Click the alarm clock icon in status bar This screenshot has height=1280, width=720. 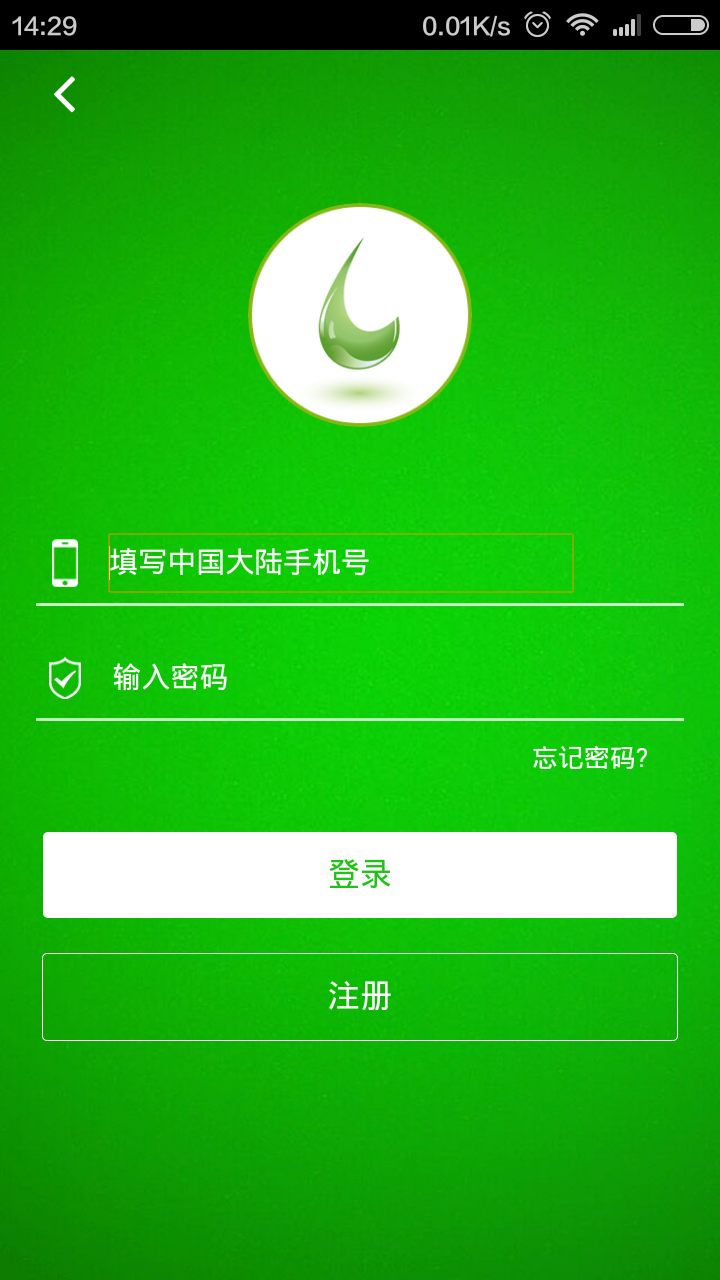[x=540, y=25]
